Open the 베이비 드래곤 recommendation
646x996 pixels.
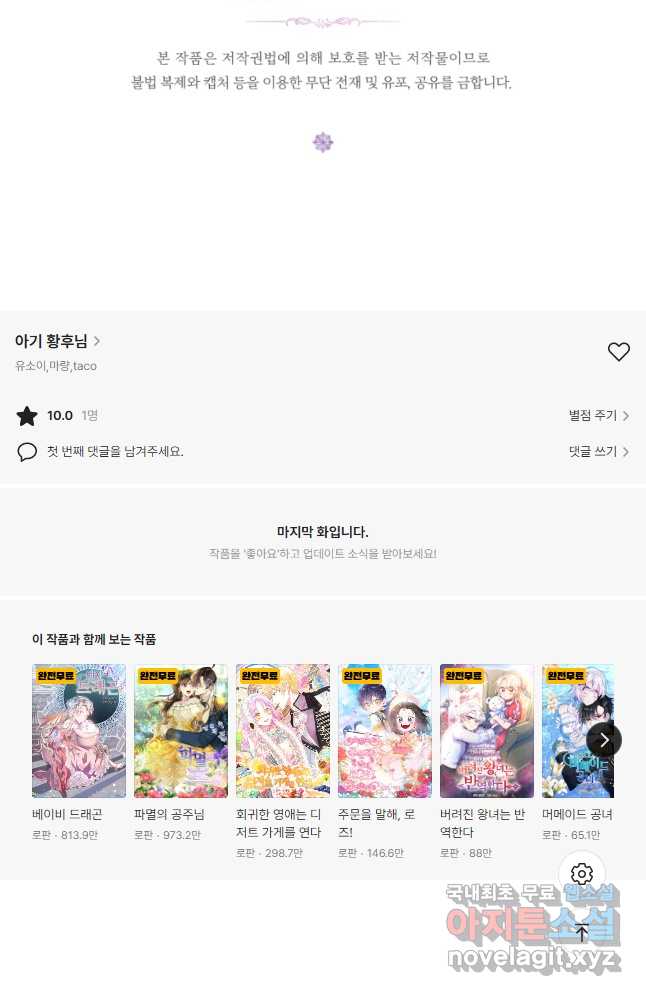79,731
